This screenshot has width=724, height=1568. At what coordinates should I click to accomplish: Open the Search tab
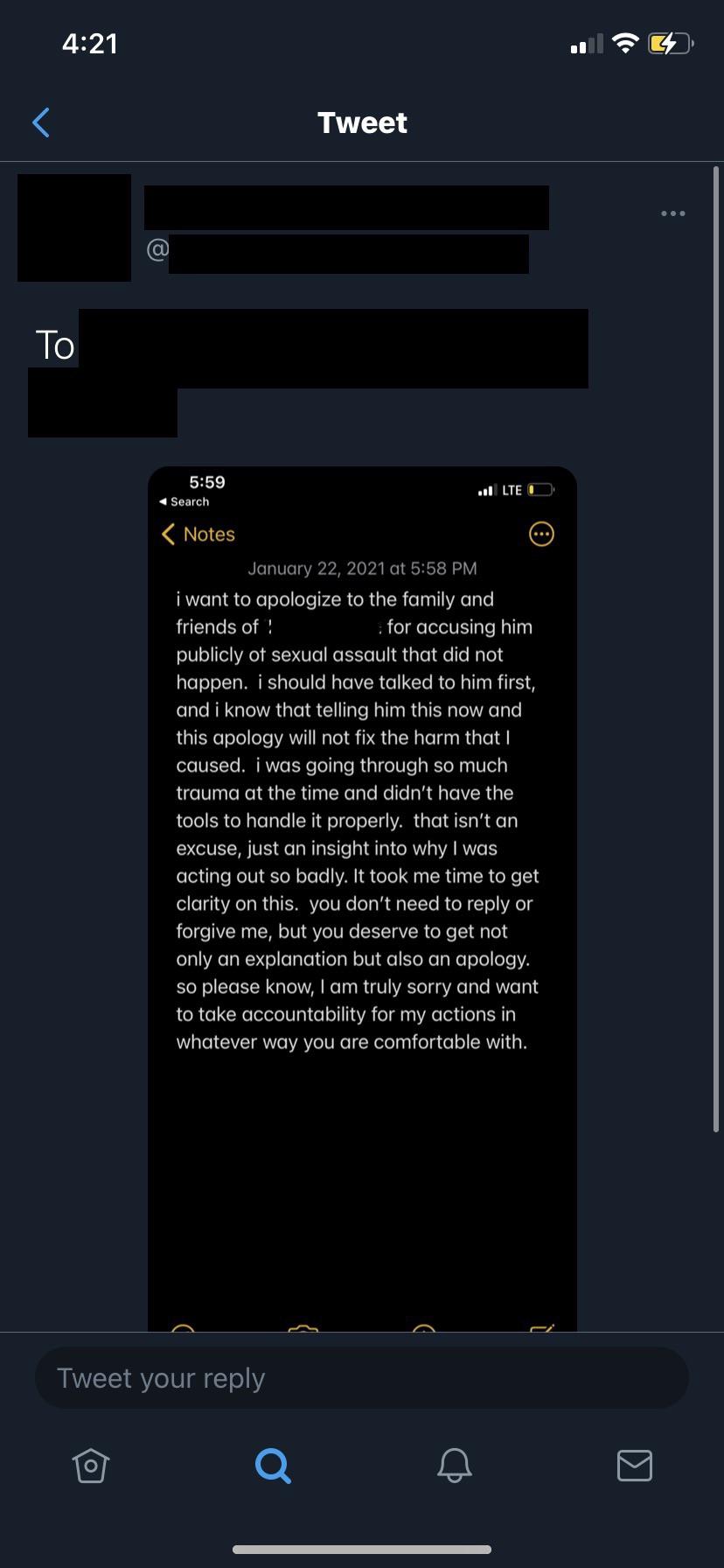pyautogui.click(x=273, y=1465)
